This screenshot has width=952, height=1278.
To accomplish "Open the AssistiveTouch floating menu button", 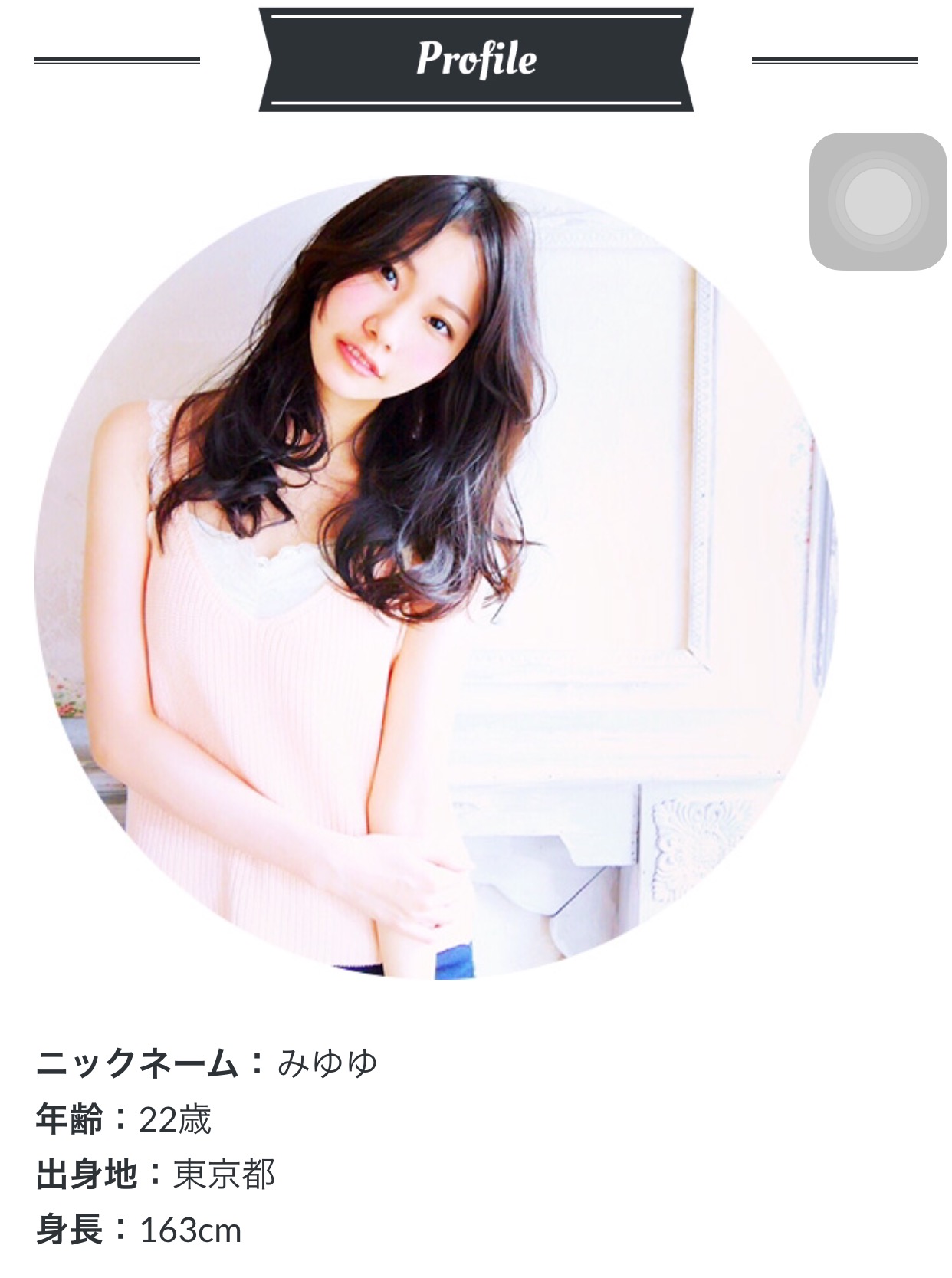I will (x=878, y=202).
